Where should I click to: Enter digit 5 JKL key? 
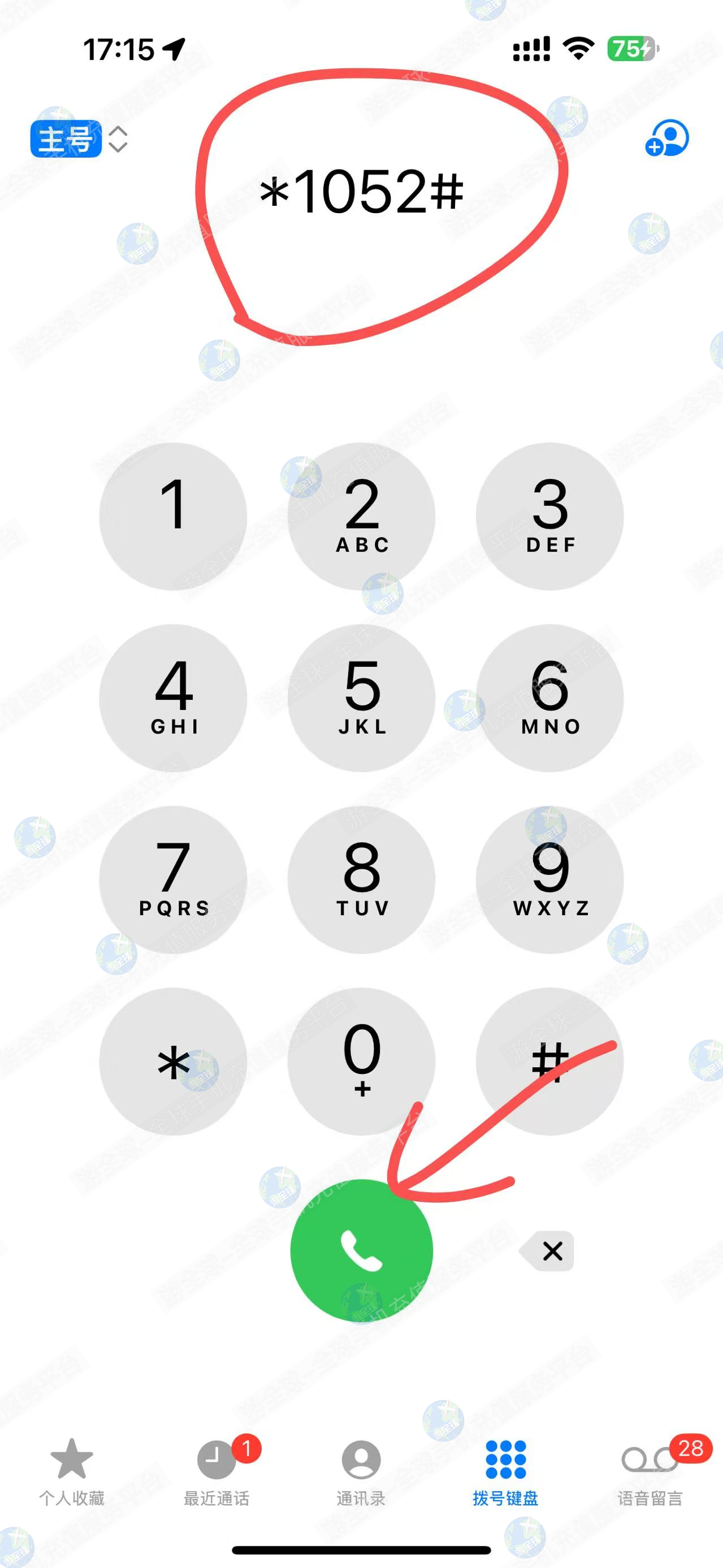coord(362,698)
